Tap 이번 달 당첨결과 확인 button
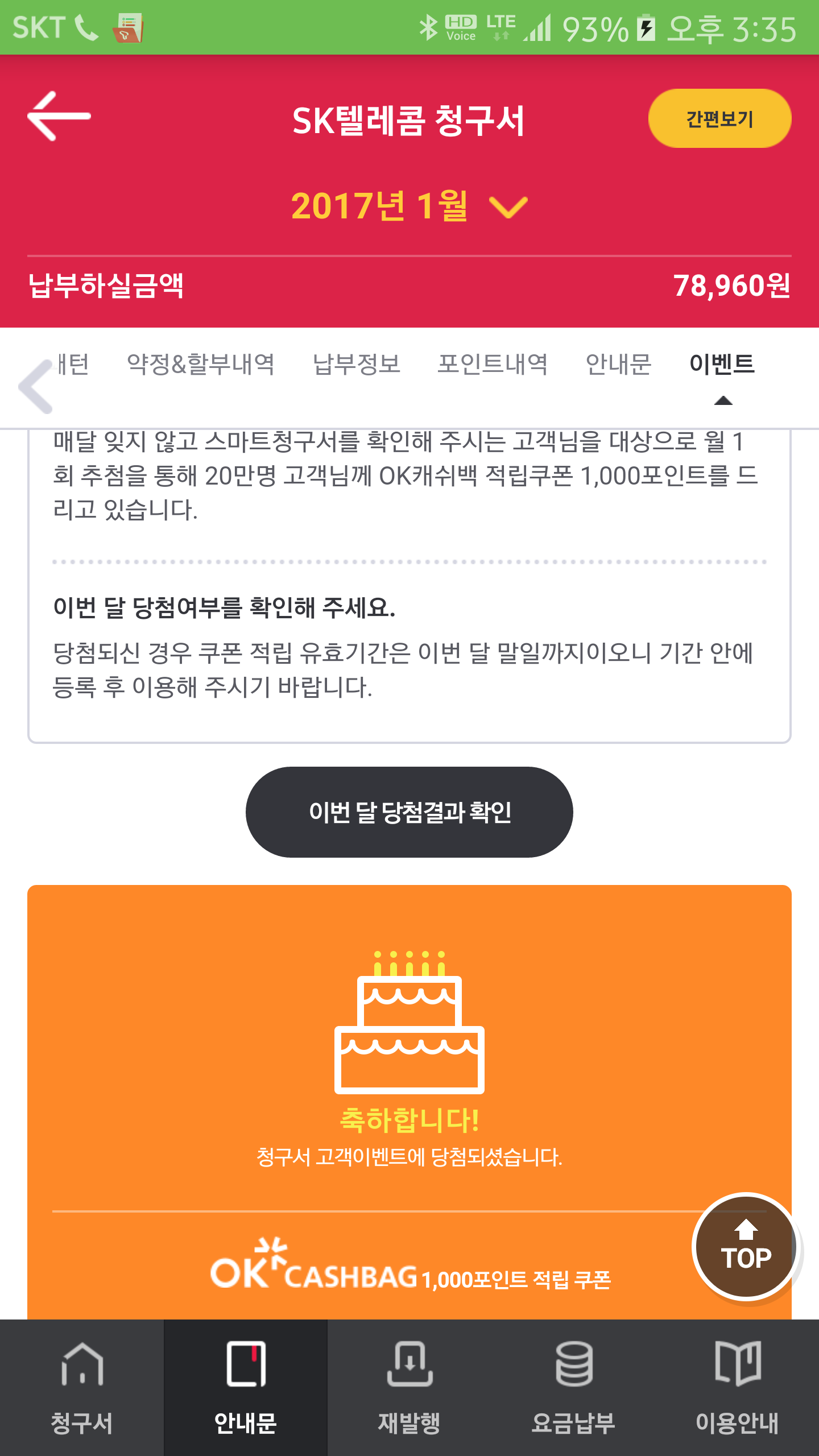This screenshot has height=1456, width=819. [x=409, y=812]
